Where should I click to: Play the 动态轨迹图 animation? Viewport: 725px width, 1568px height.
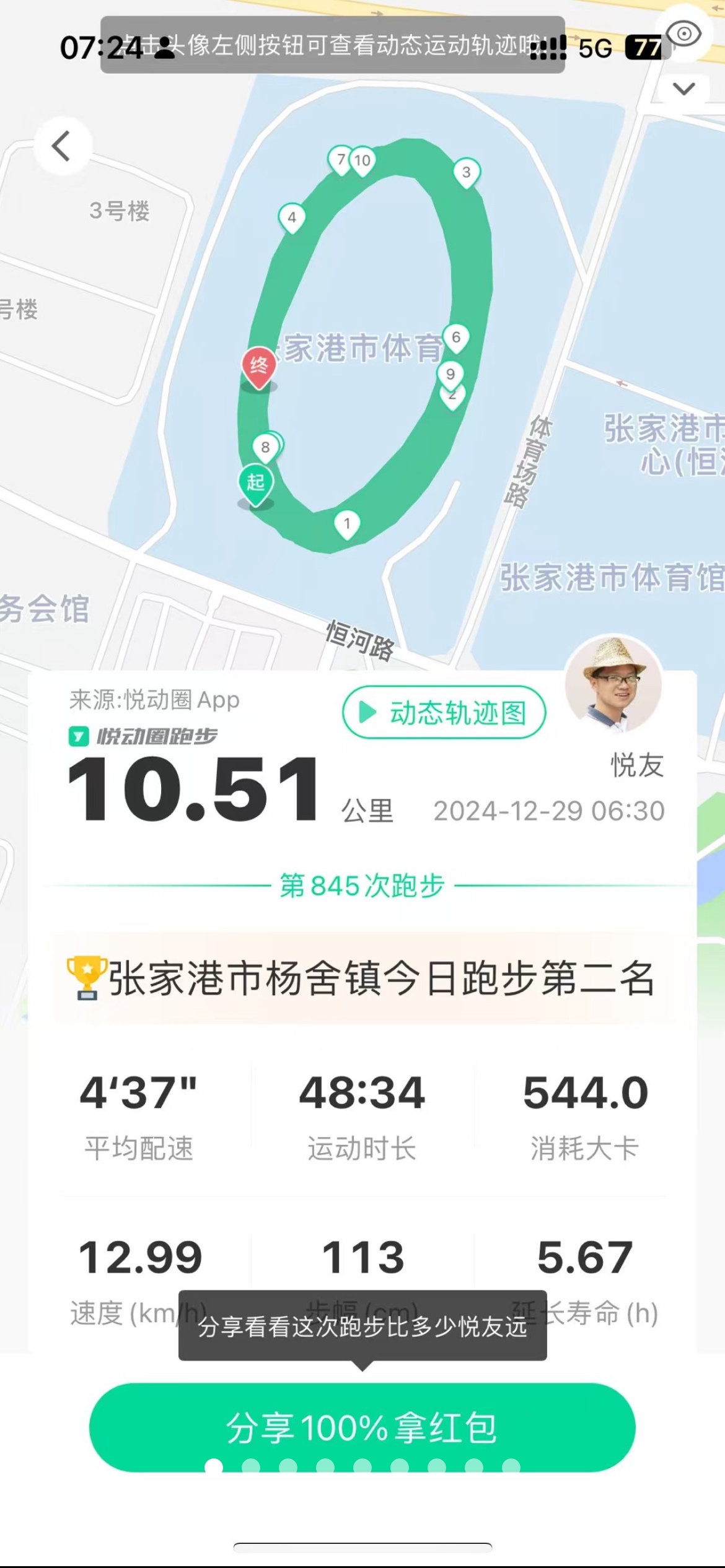(x=444, y=712)
